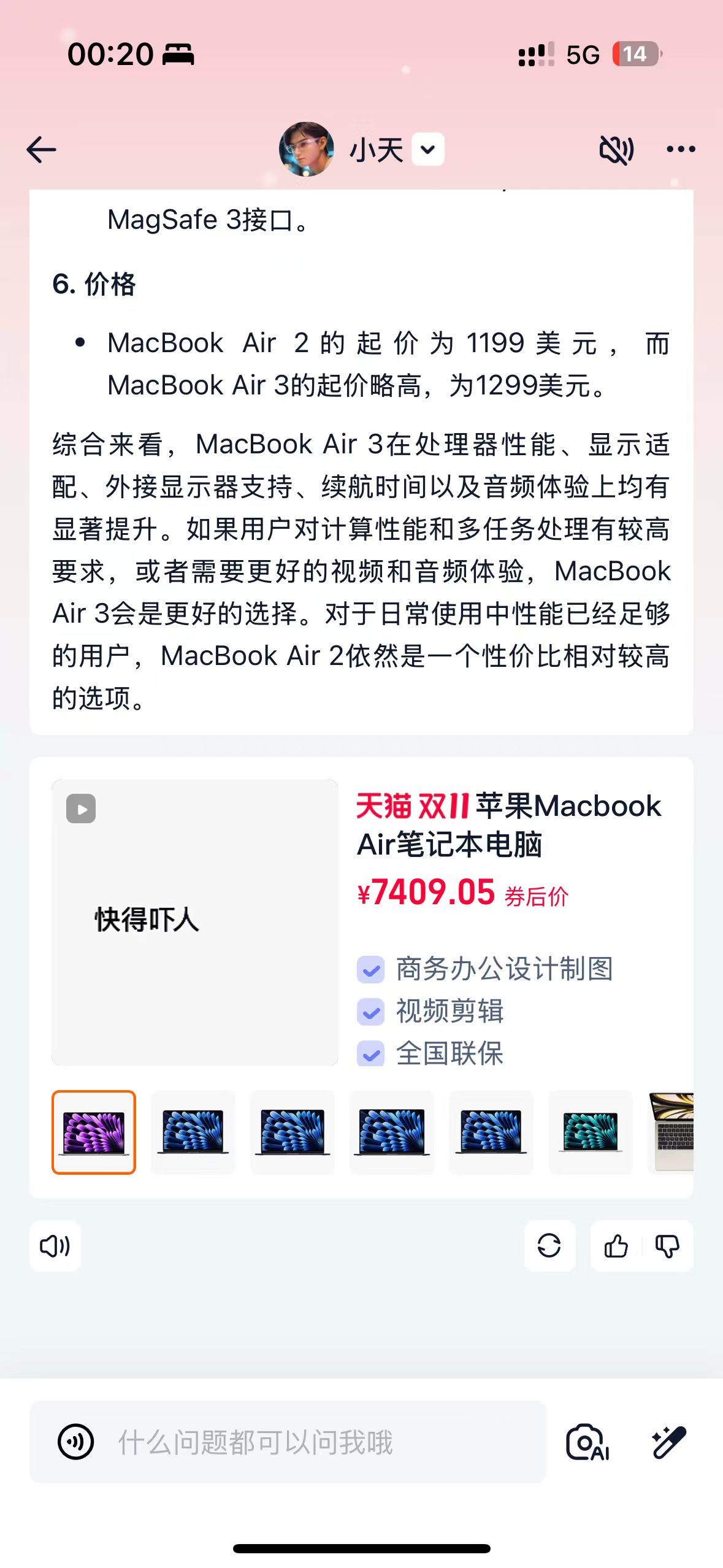Open the magic wand tools

click(x=669, y=1442)
